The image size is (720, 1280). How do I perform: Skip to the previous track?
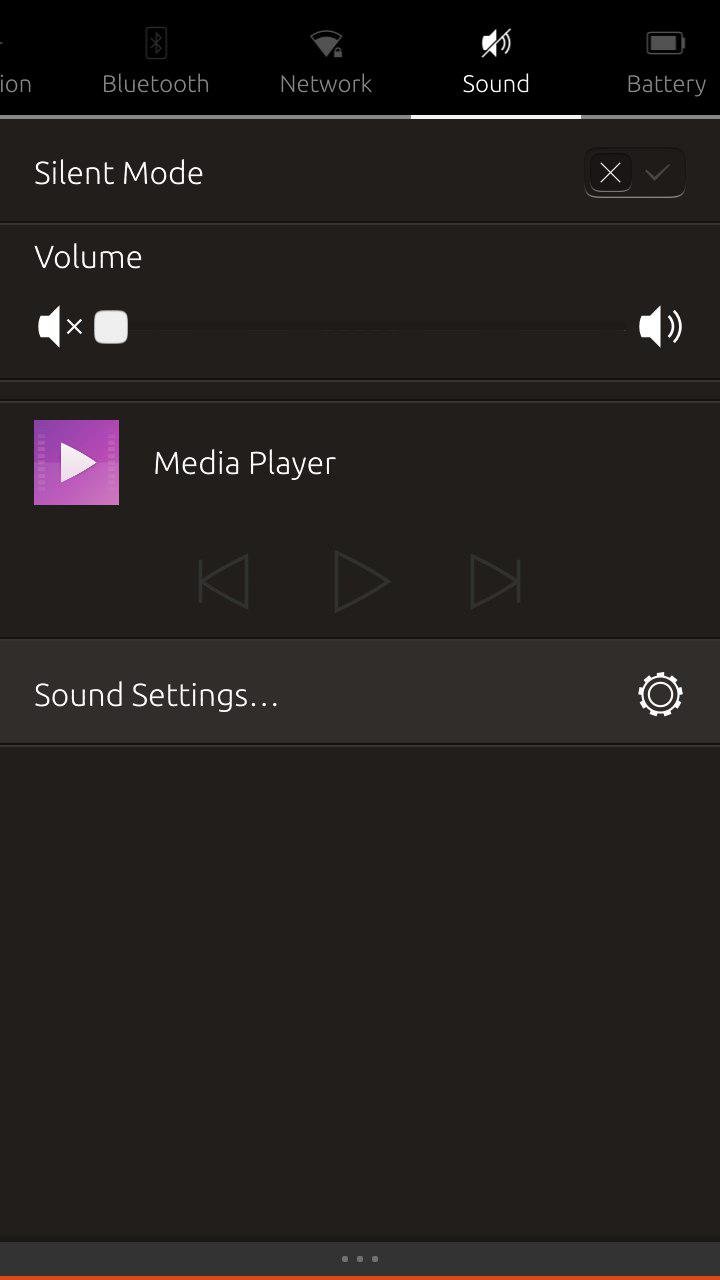coord(223,582)
